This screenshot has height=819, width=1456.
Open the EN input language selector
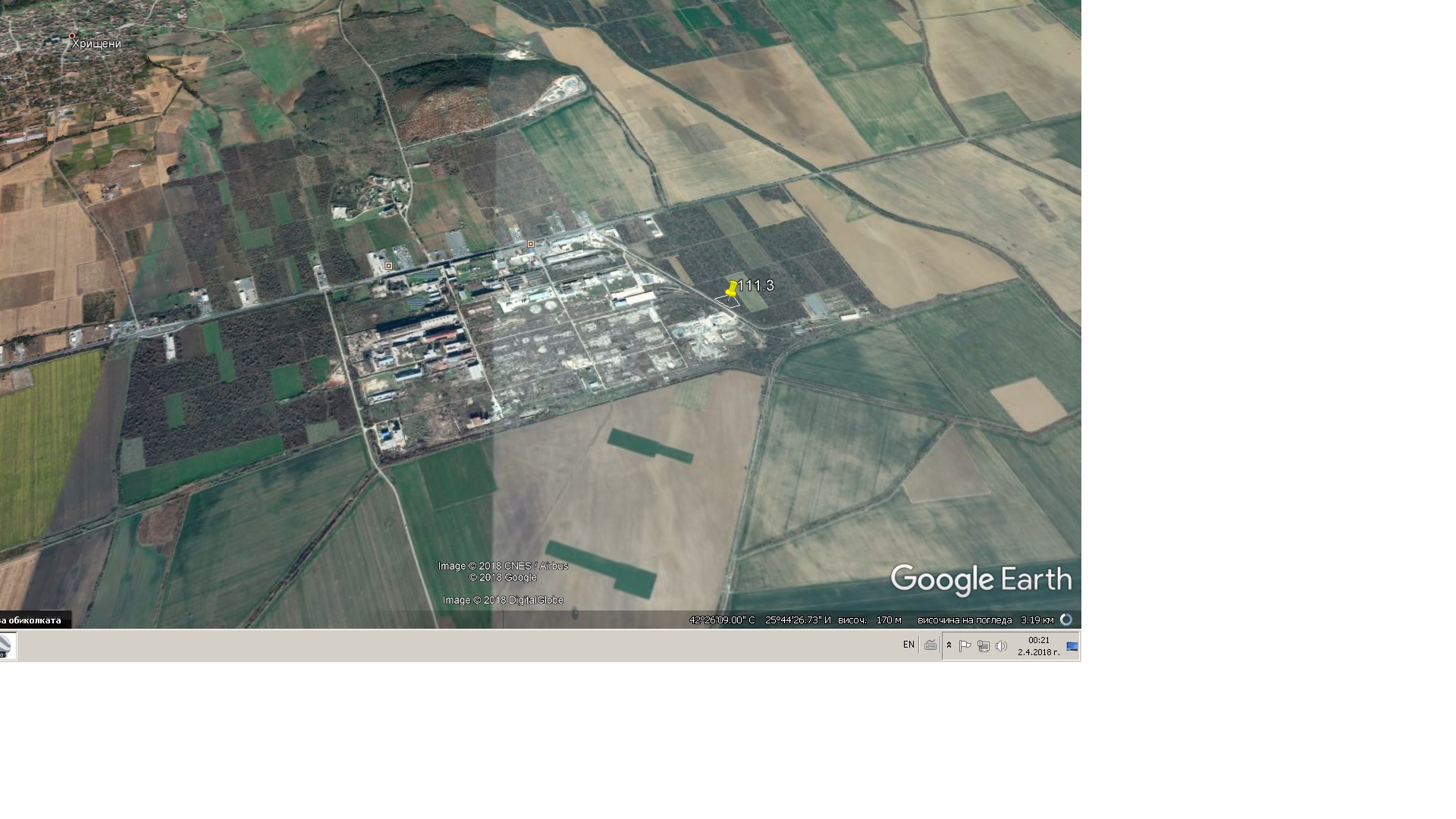coord(908,645)
